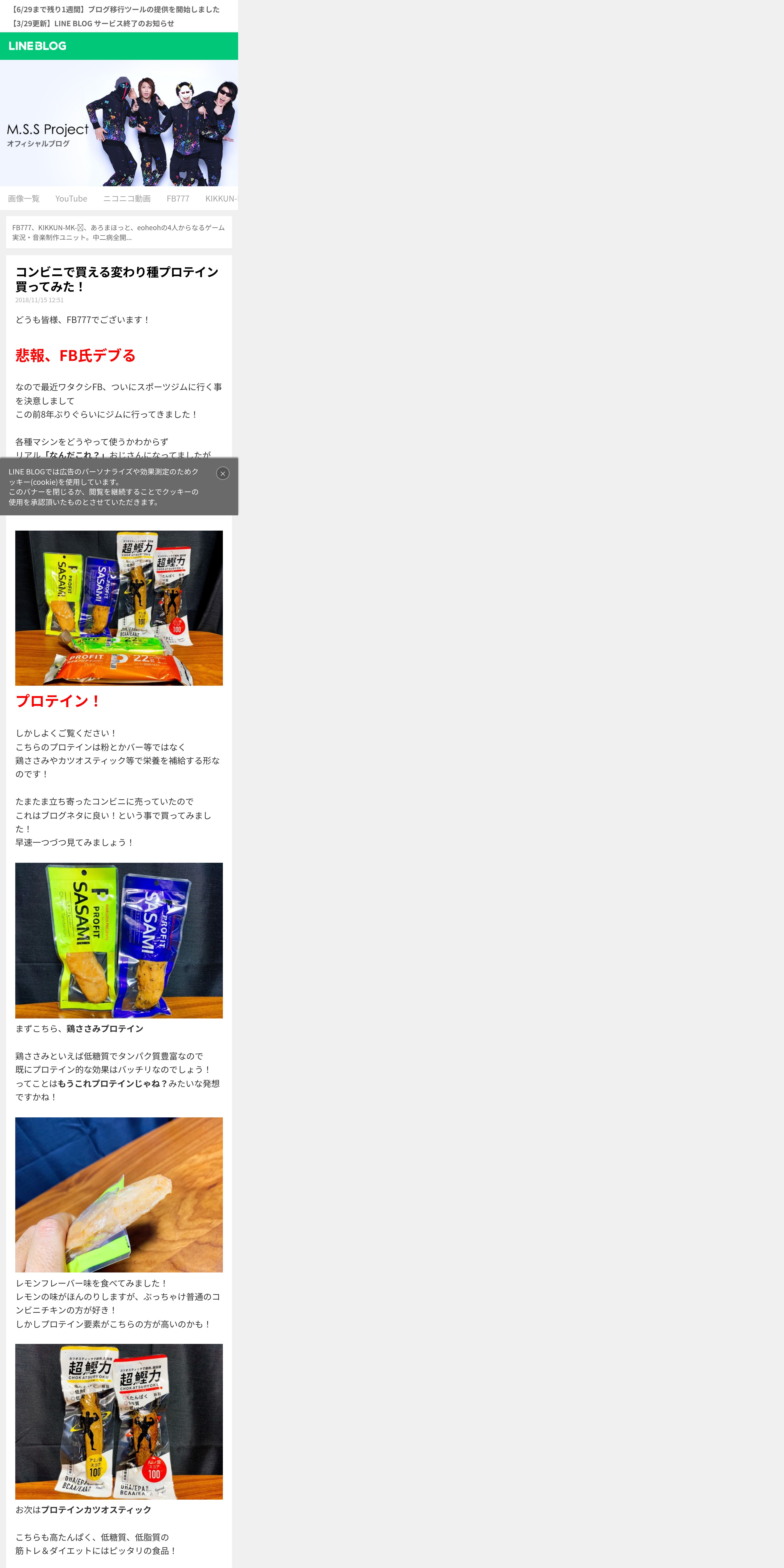Image resolution: width=784 pixels, height=1568 pixels.
Task: Open the KIKKUN tab
Action: [222, 198]
